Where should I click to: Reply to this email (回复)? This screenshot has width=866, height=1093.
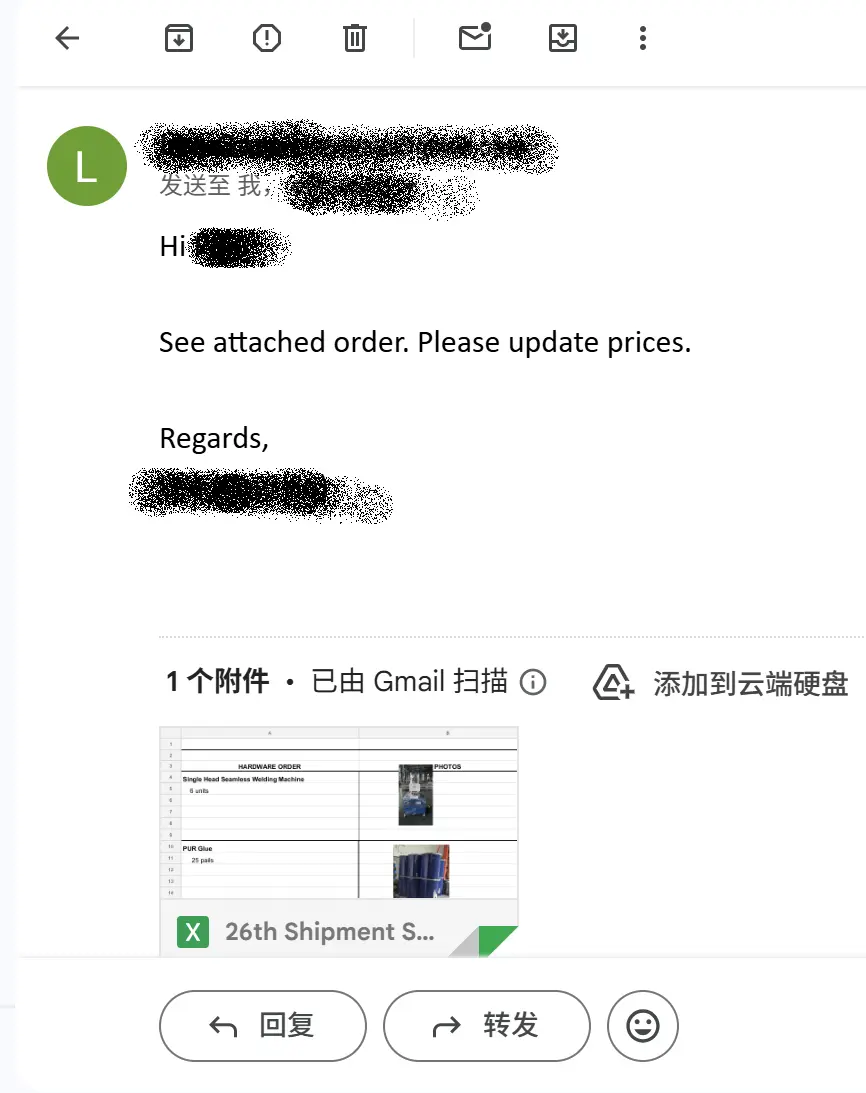pyautogui.click(x=262, y=1025)
